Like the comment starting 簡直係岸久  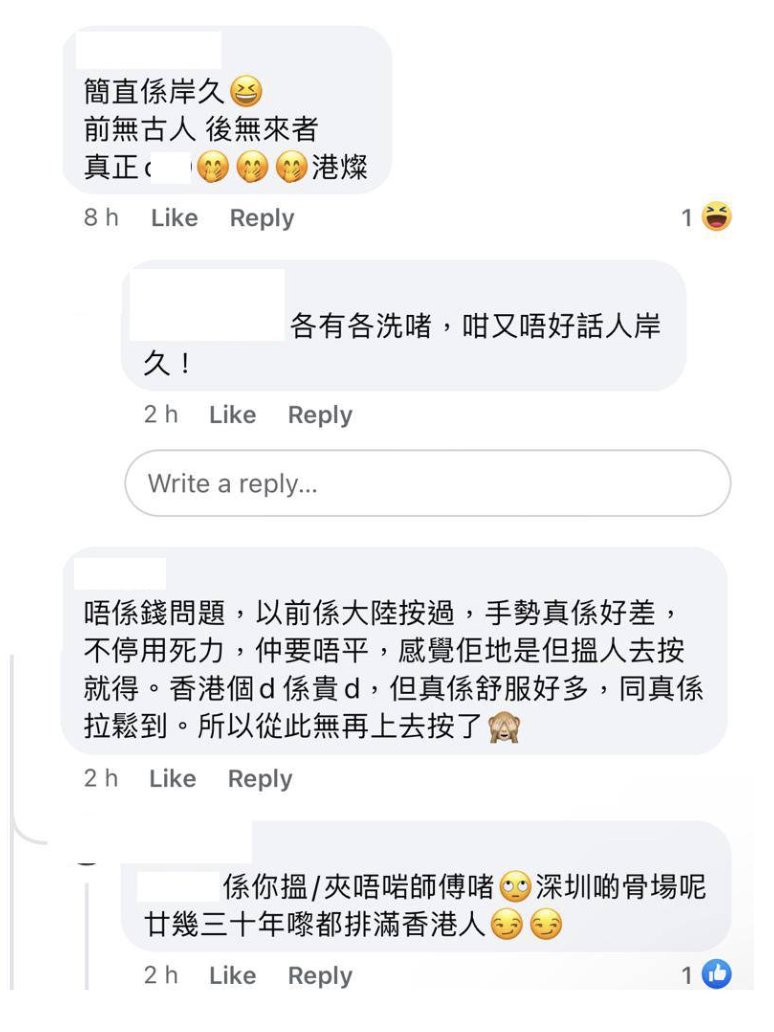[174, 218]
